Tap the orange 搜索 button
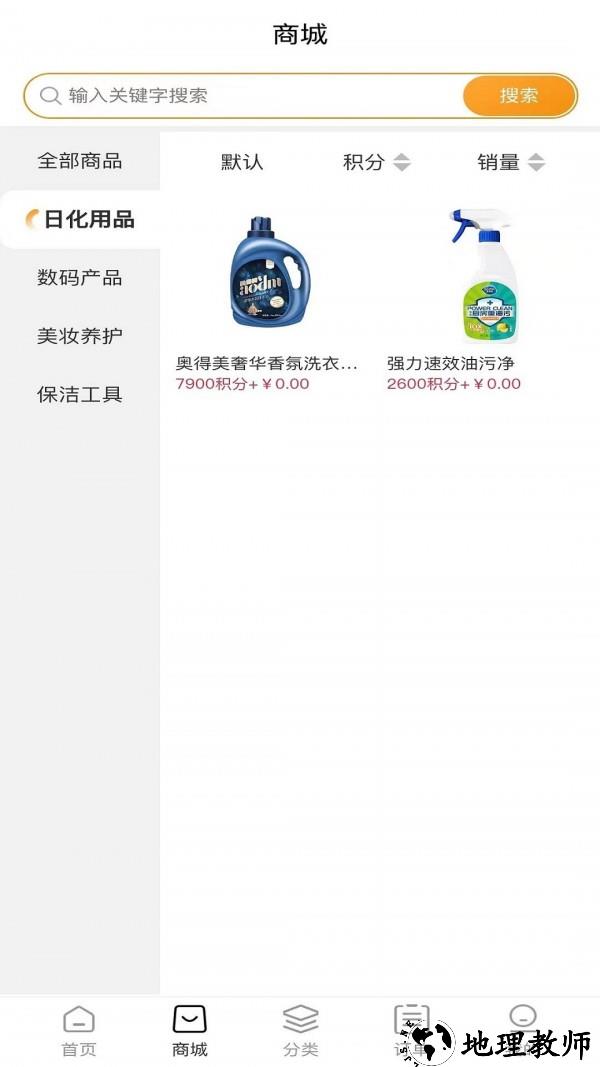Image resolution: width=600 pixels, height=1067 pixels. click(519, 96)
